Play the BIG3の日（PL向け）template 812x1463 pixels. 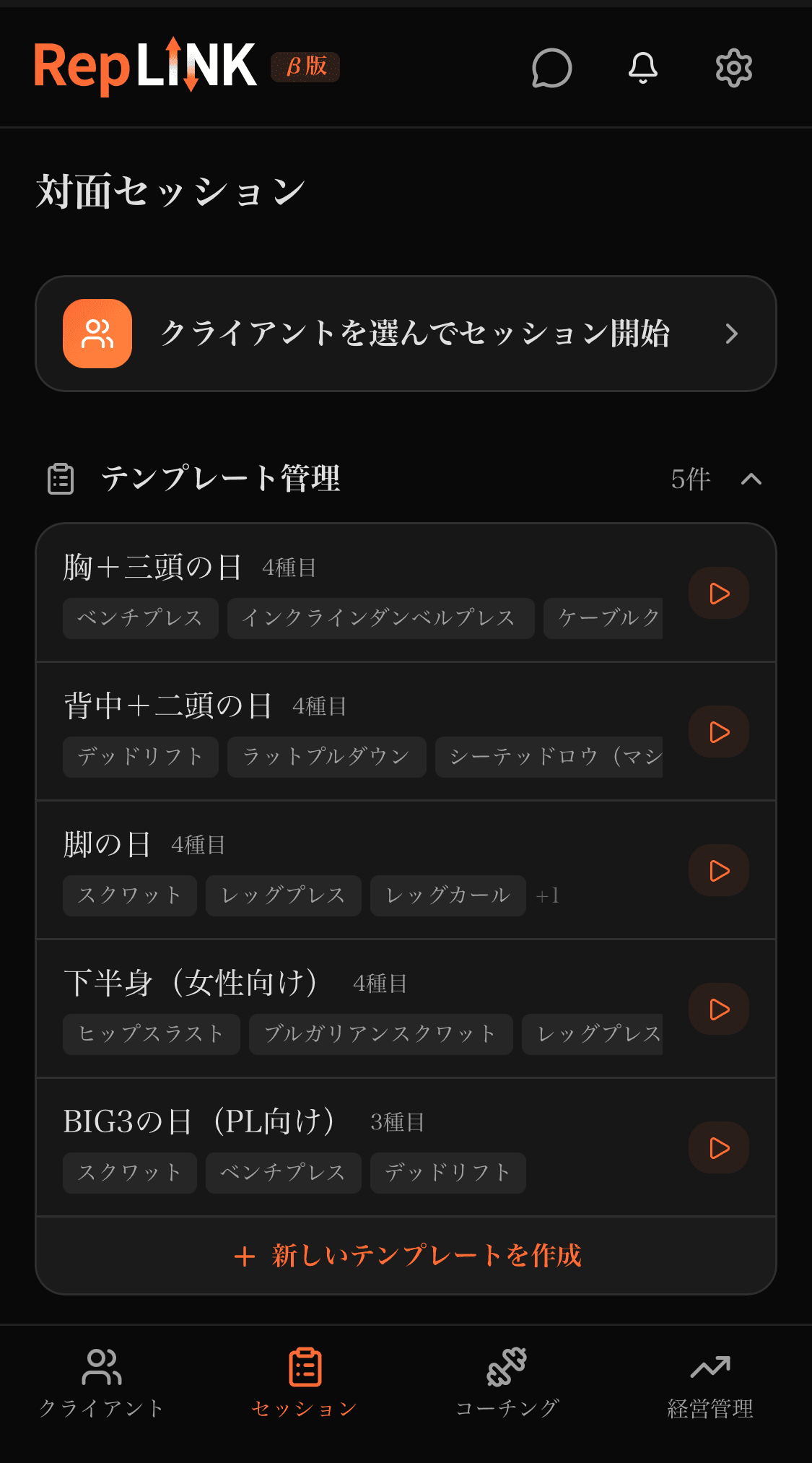[x=718, y=1148]
